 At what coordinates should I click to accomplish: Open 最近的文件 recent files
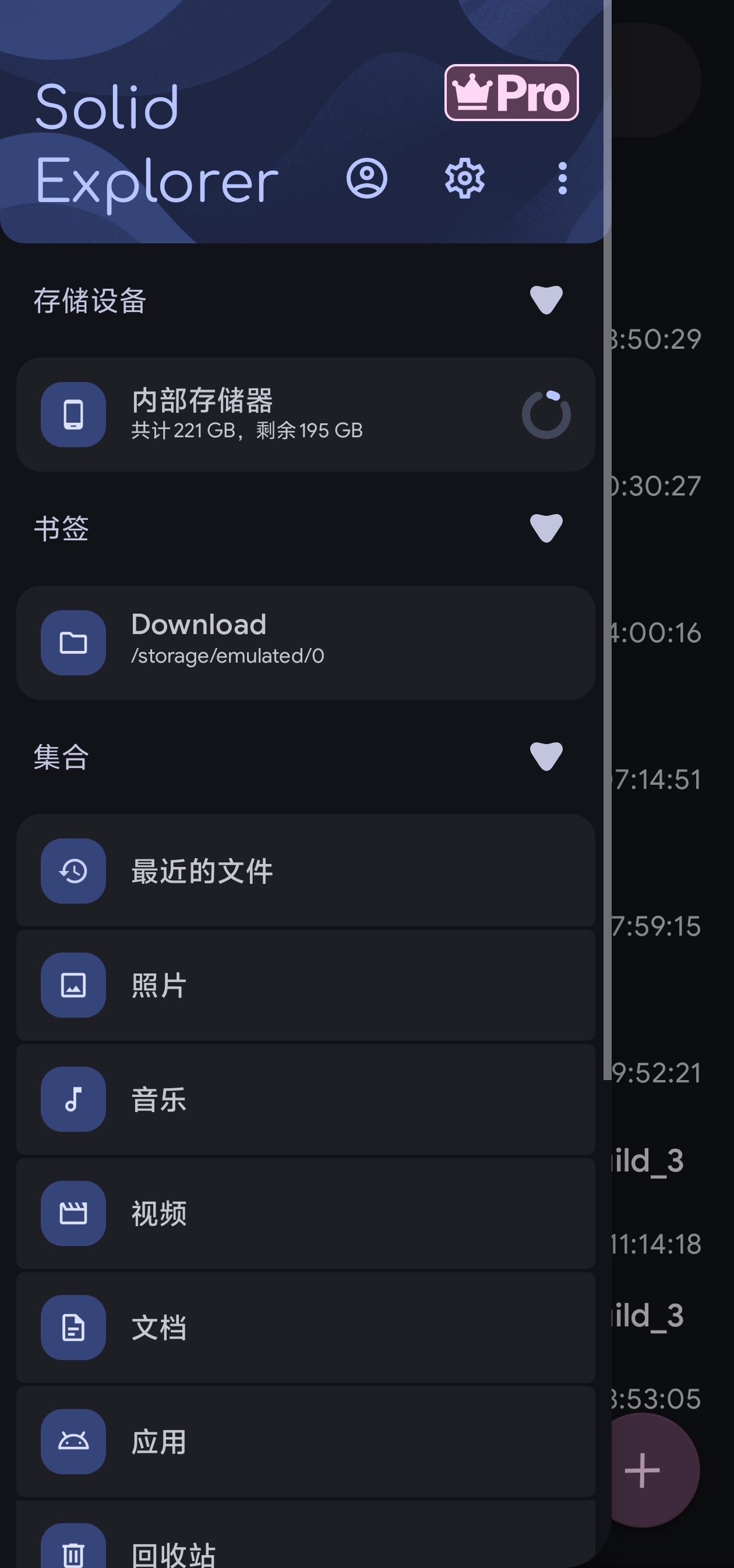(305, 870)
